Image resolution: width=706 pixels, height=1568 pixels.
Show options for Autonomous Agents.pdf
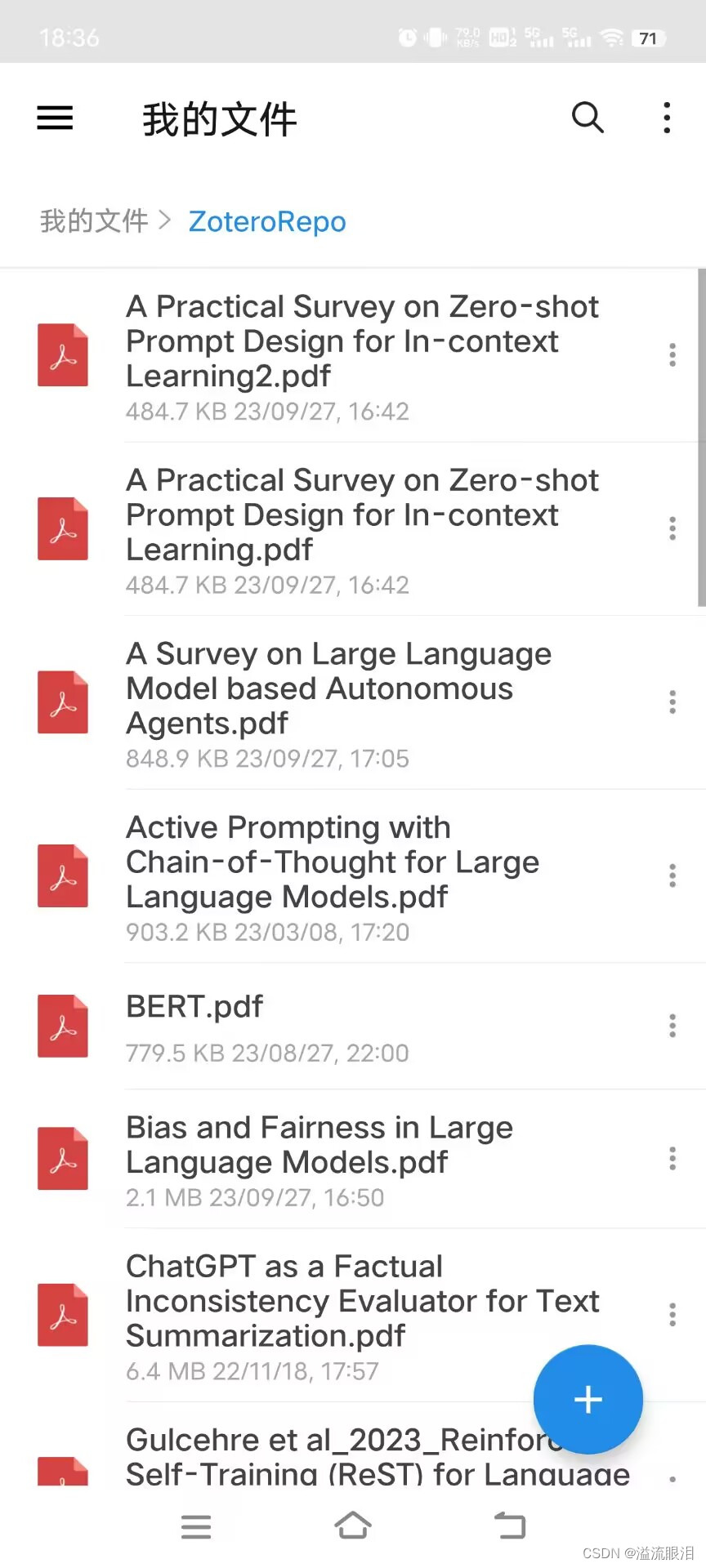[x=672, y=702]
